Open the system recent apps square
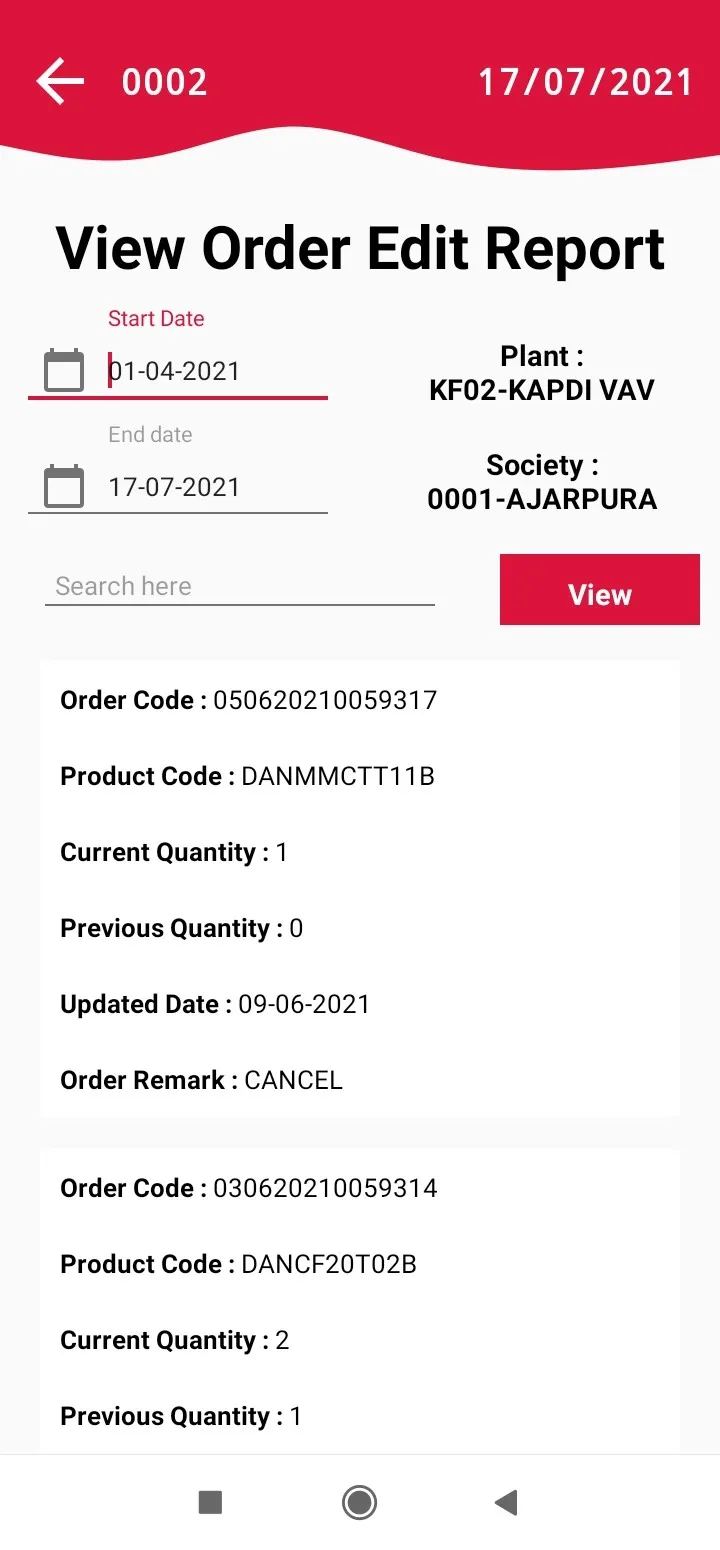 [210, 1502]
